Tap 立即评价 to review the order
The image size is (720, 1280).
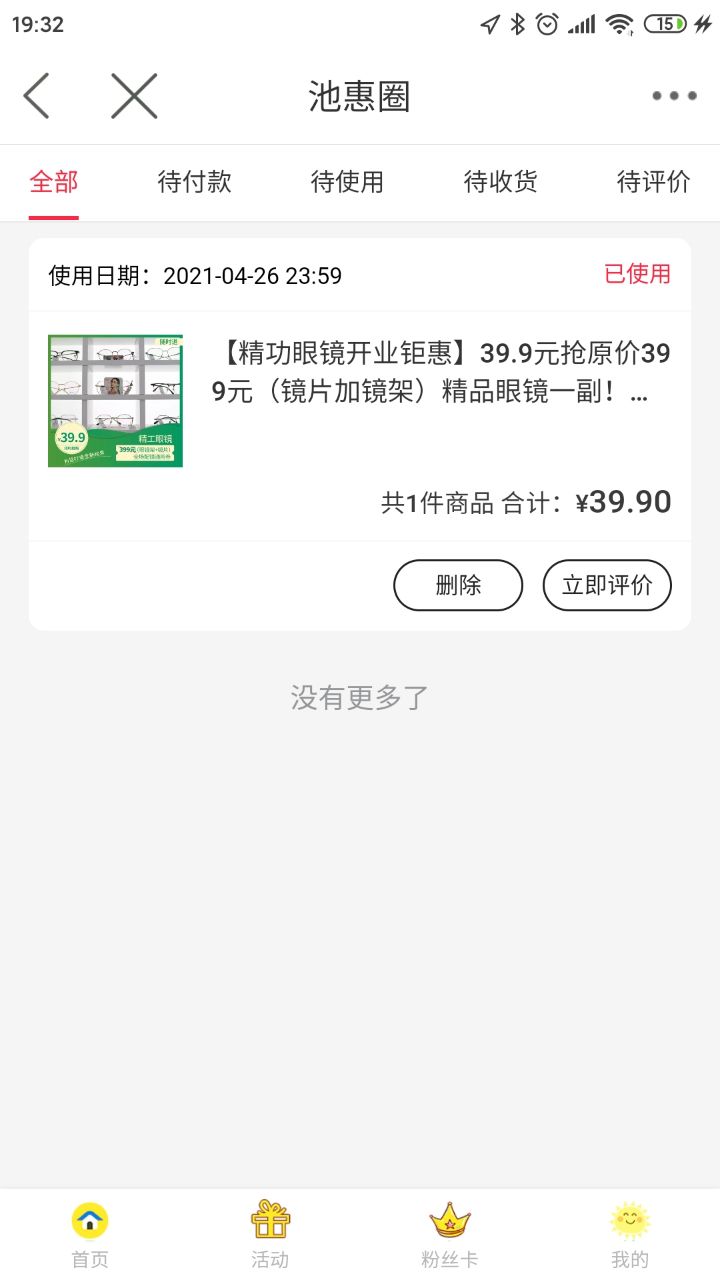[x=607, y=585]
